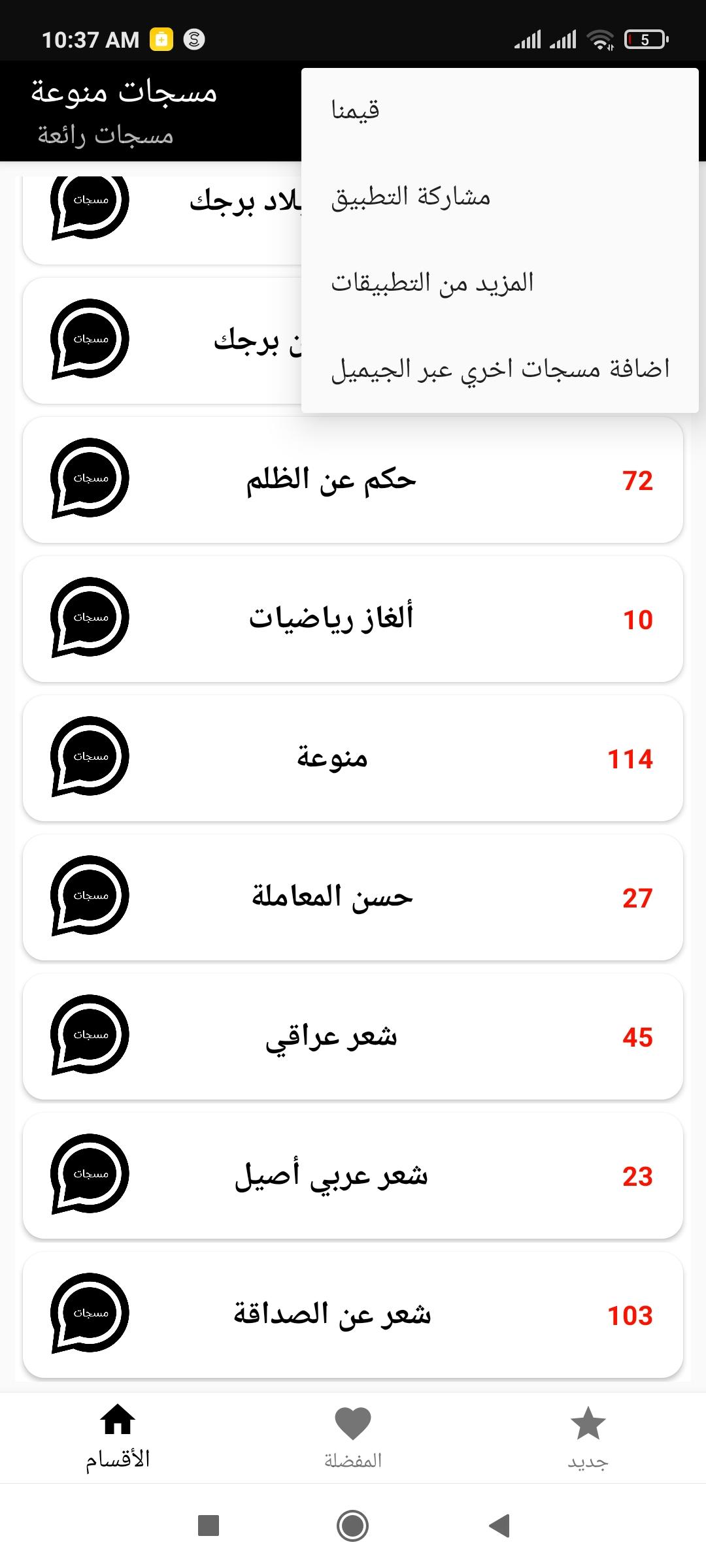Open the حكم عن الظلم category
This screenshot has height=1568, width=706.
pyautogui.click(x=353, y=480)
